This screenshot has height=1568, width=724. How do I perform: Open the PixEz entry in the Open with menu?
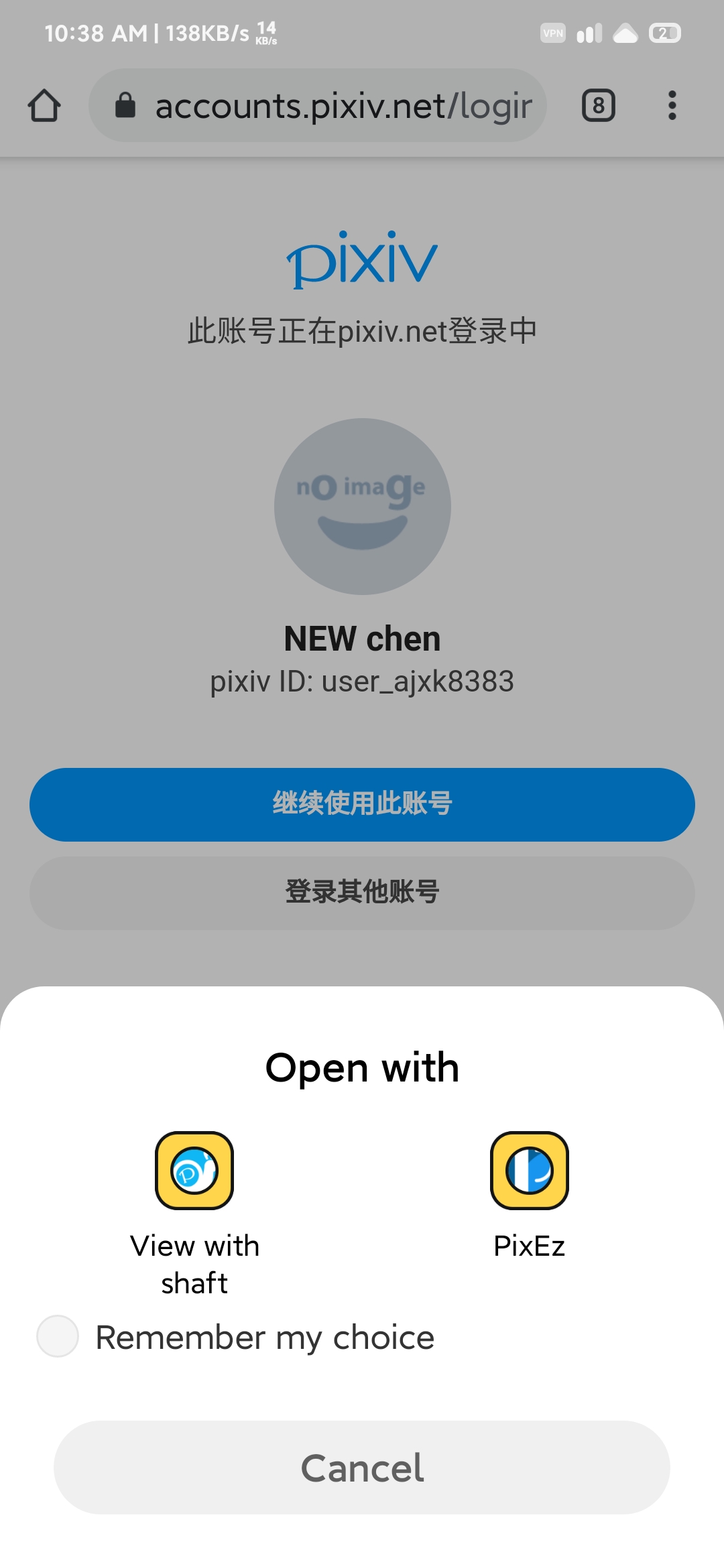[x=529, y=1199]
